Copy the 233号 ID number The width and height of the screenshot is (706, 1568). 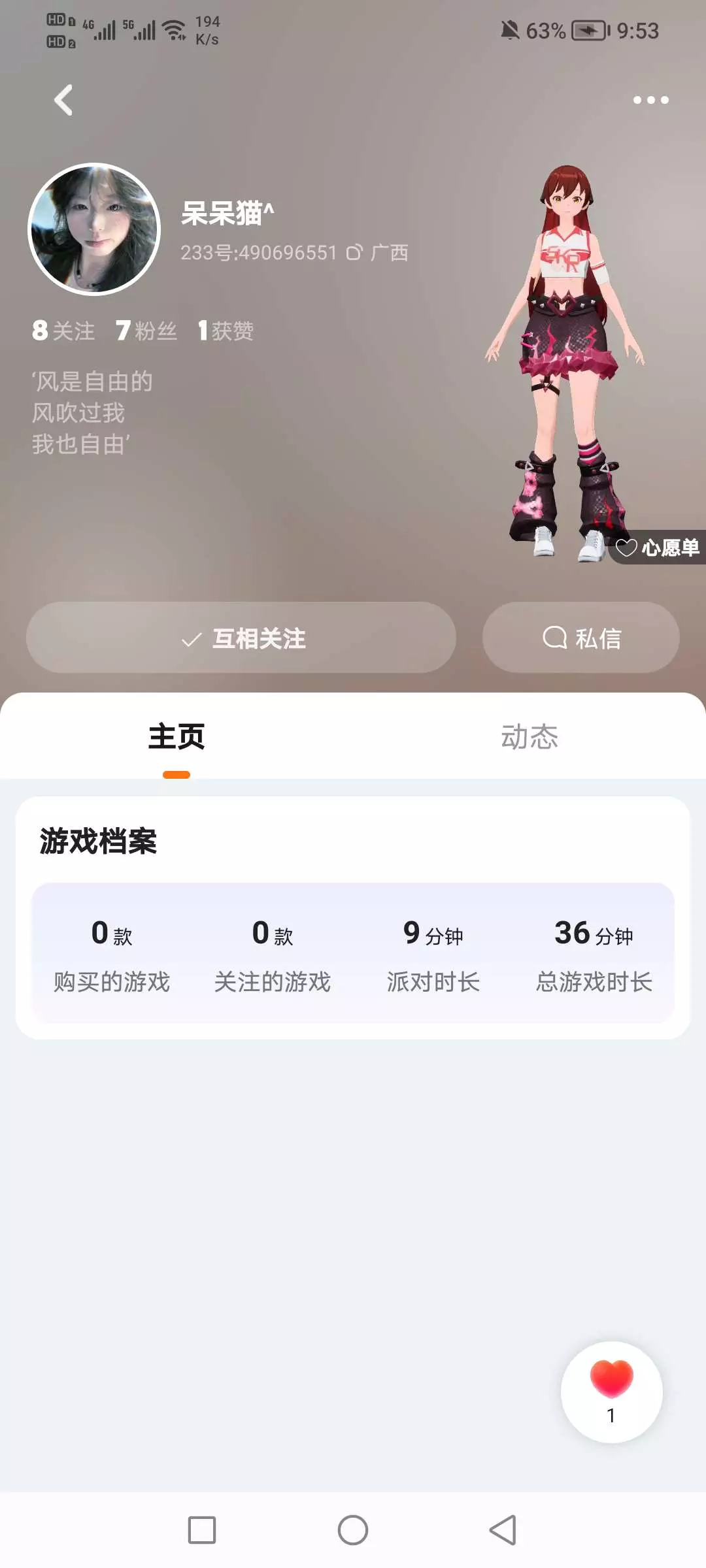(x=354, y=253)
